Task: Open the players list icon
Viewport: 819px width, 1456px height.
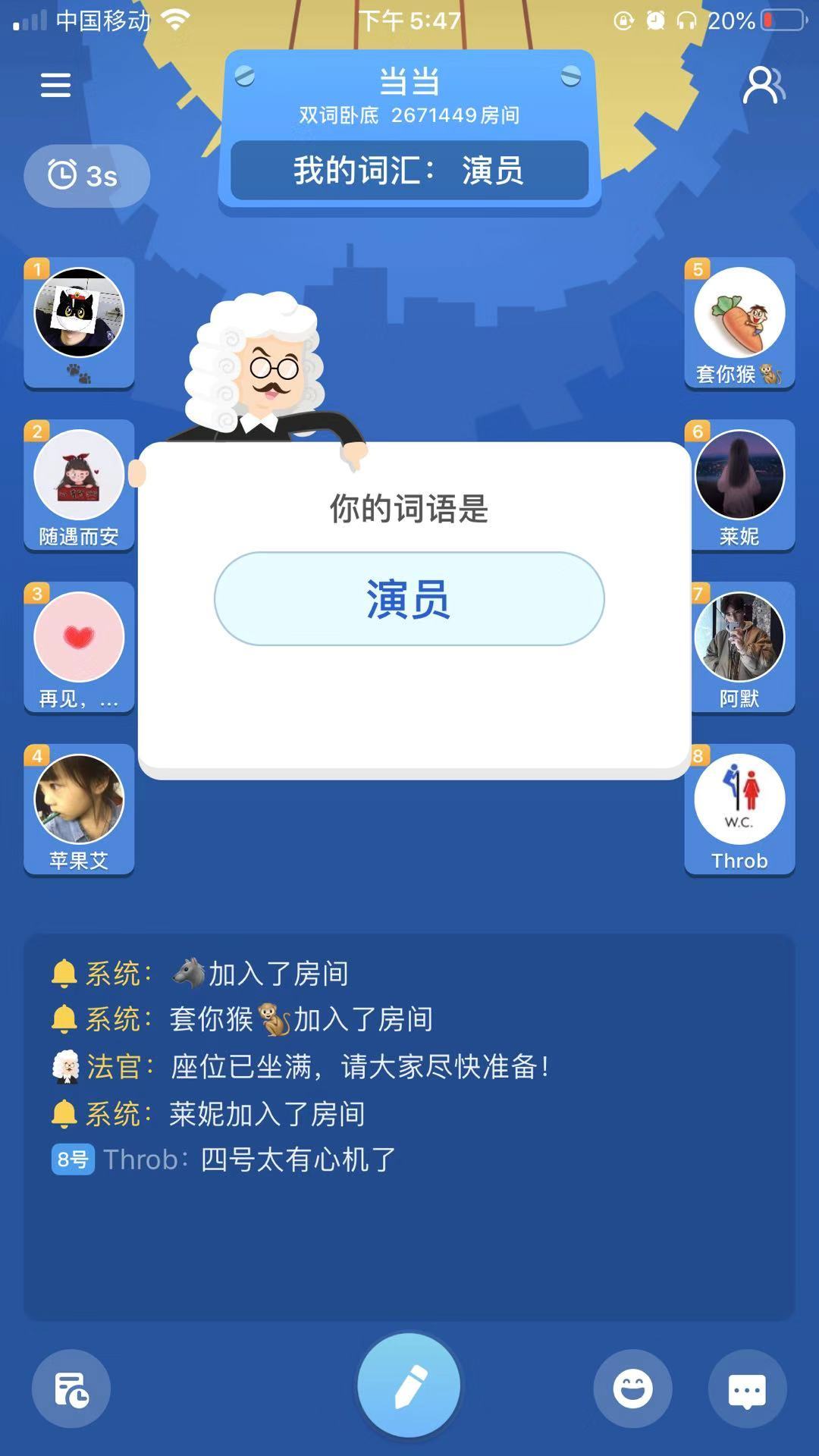Action: (763, 85)
